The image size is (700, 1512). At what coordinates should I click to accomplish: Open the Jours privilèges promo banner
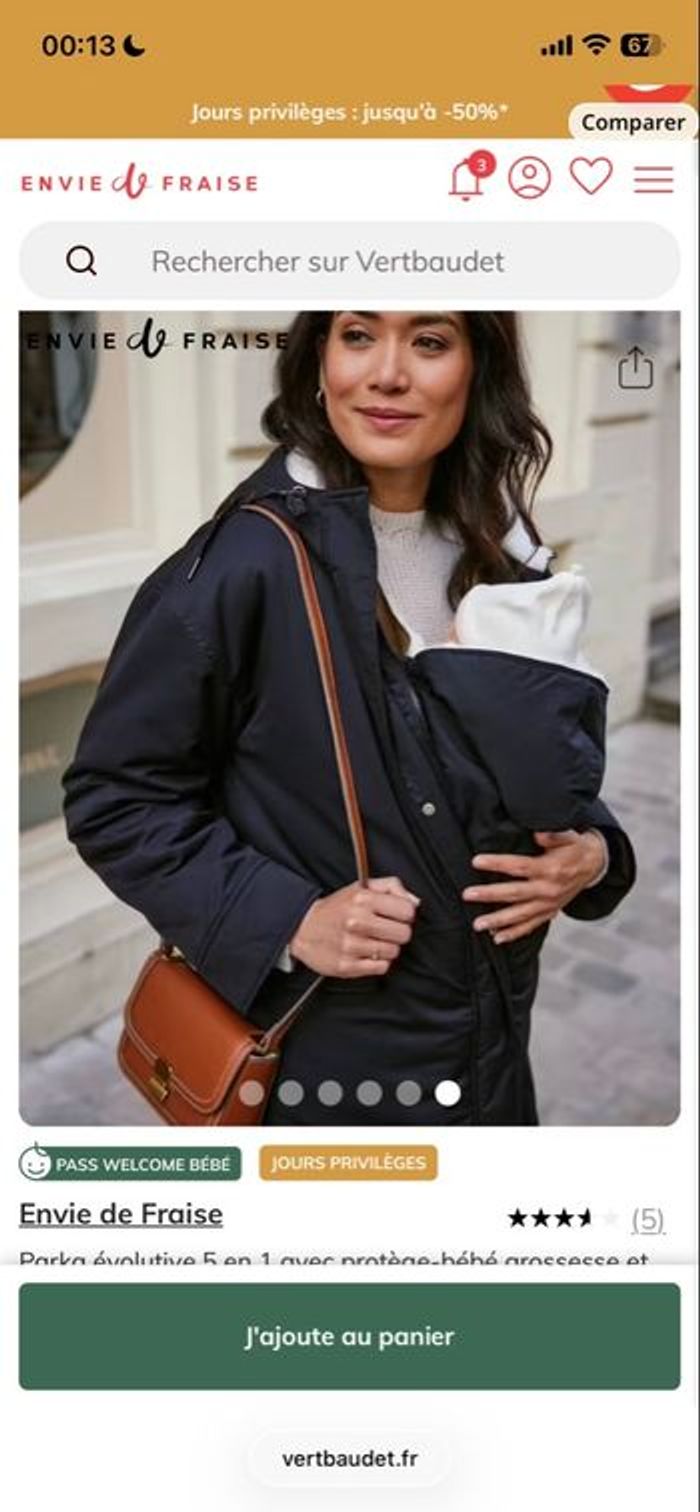tap(349, 111)
